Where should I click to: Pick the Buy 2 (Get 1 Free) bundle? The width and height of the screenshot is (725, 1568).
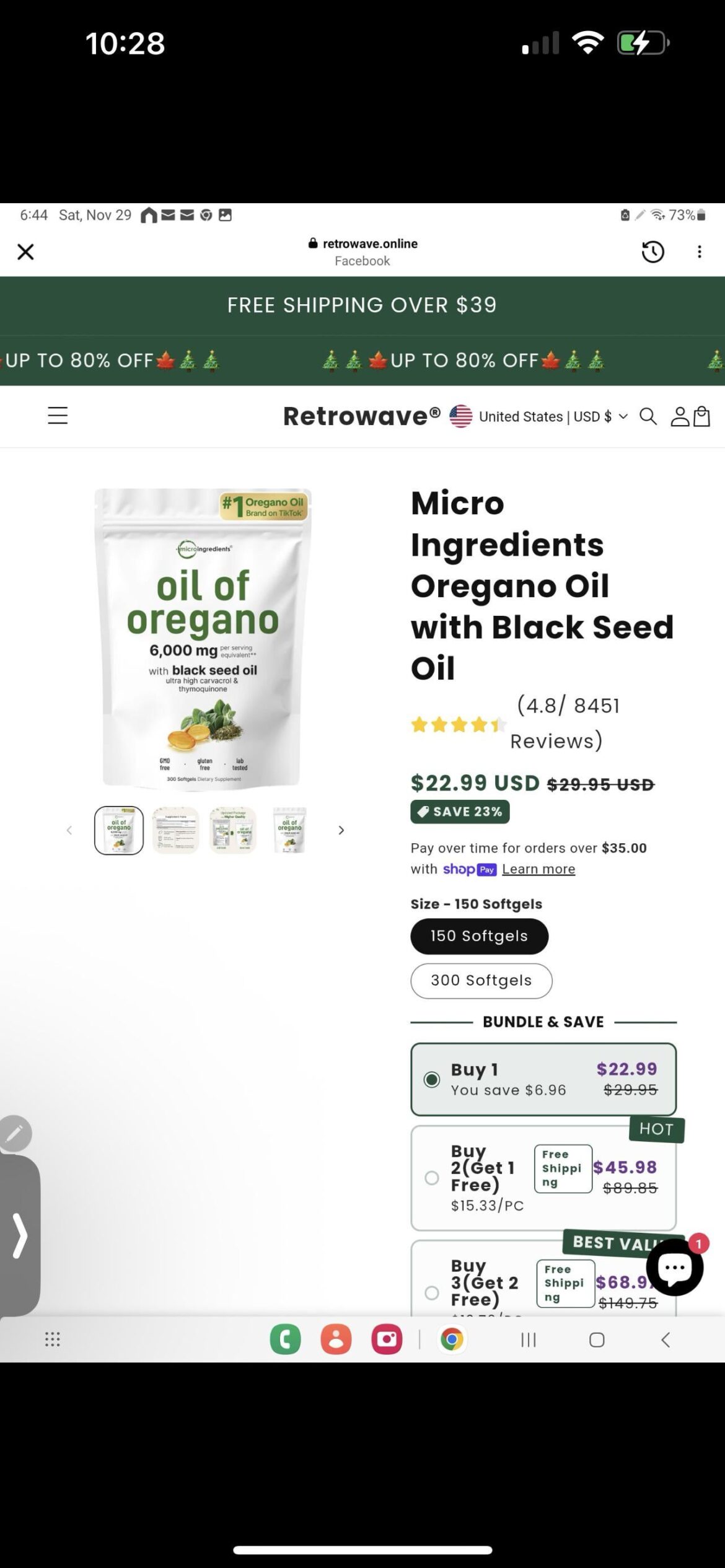(x=432, y=1178)
